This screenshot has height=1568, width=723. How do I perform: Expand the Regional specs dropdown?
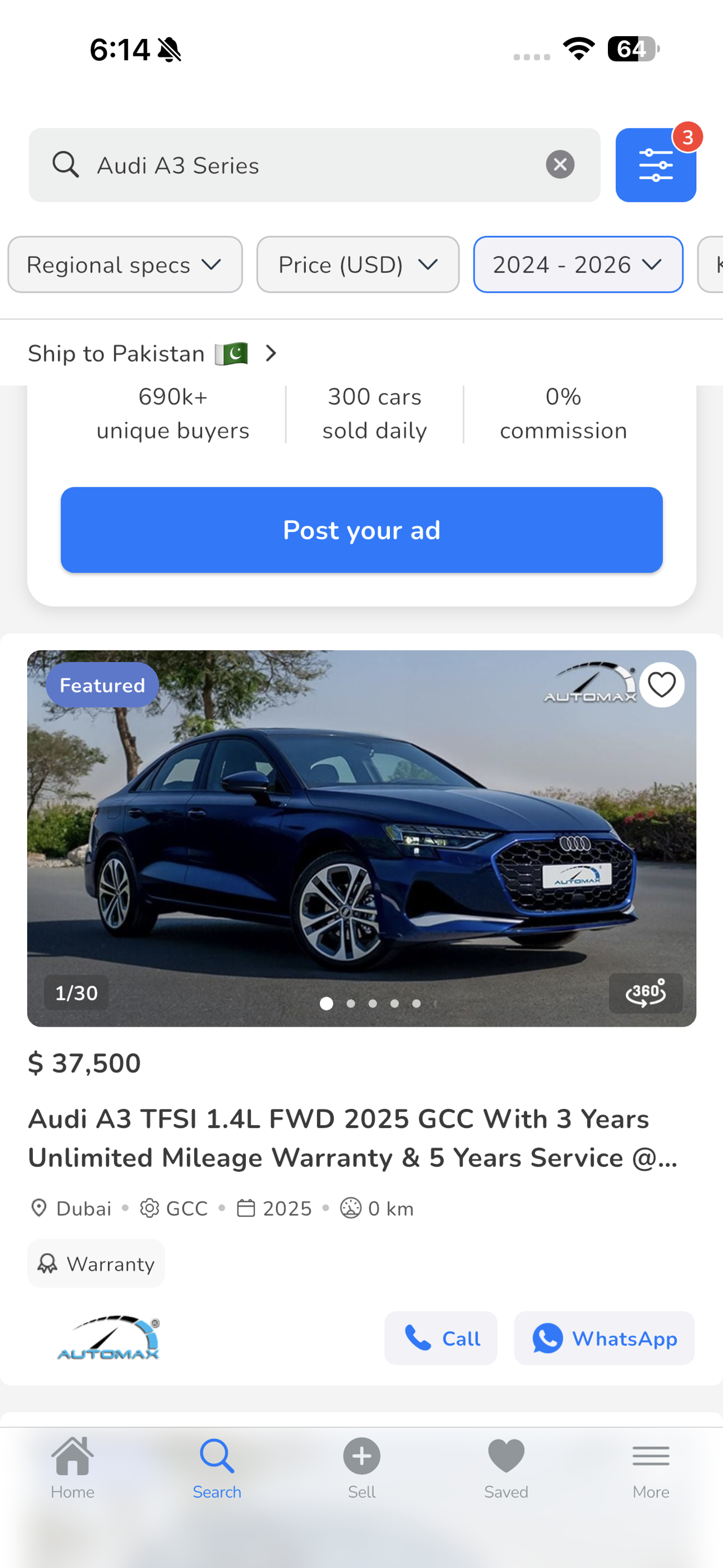coord(125,265)
